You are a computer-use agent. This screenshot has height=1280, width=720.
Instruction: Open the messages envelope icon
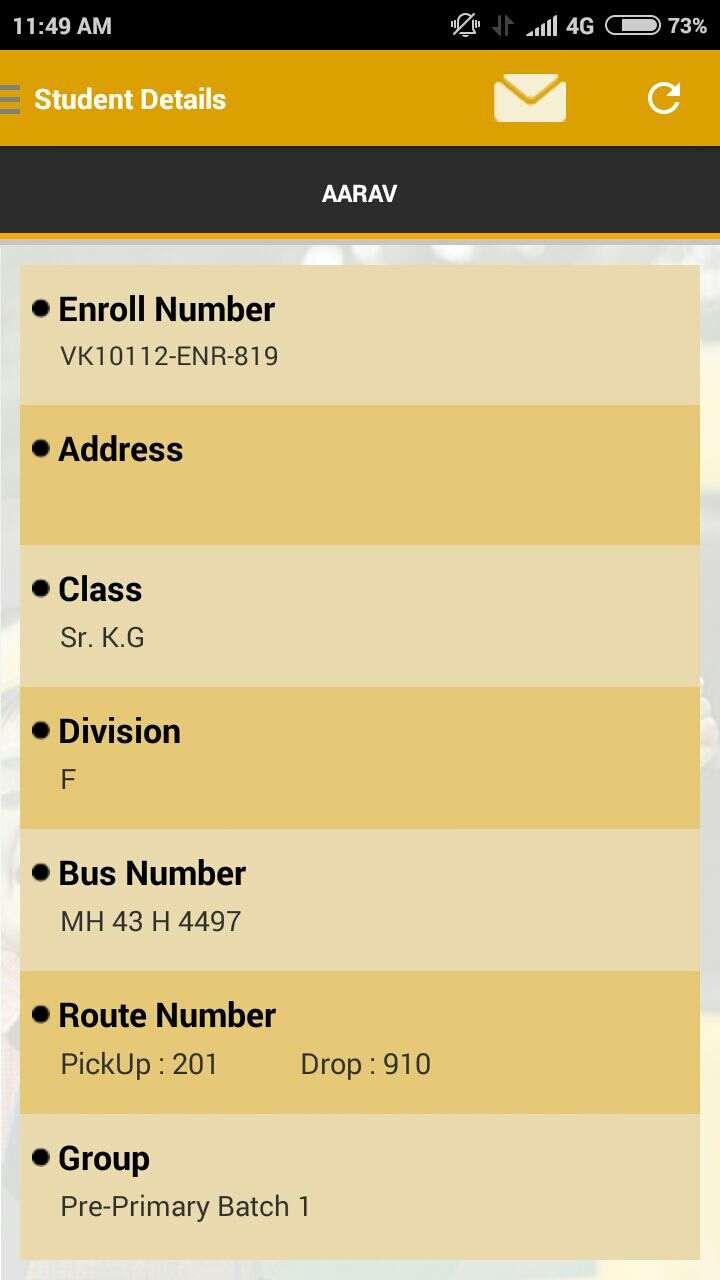530,99
